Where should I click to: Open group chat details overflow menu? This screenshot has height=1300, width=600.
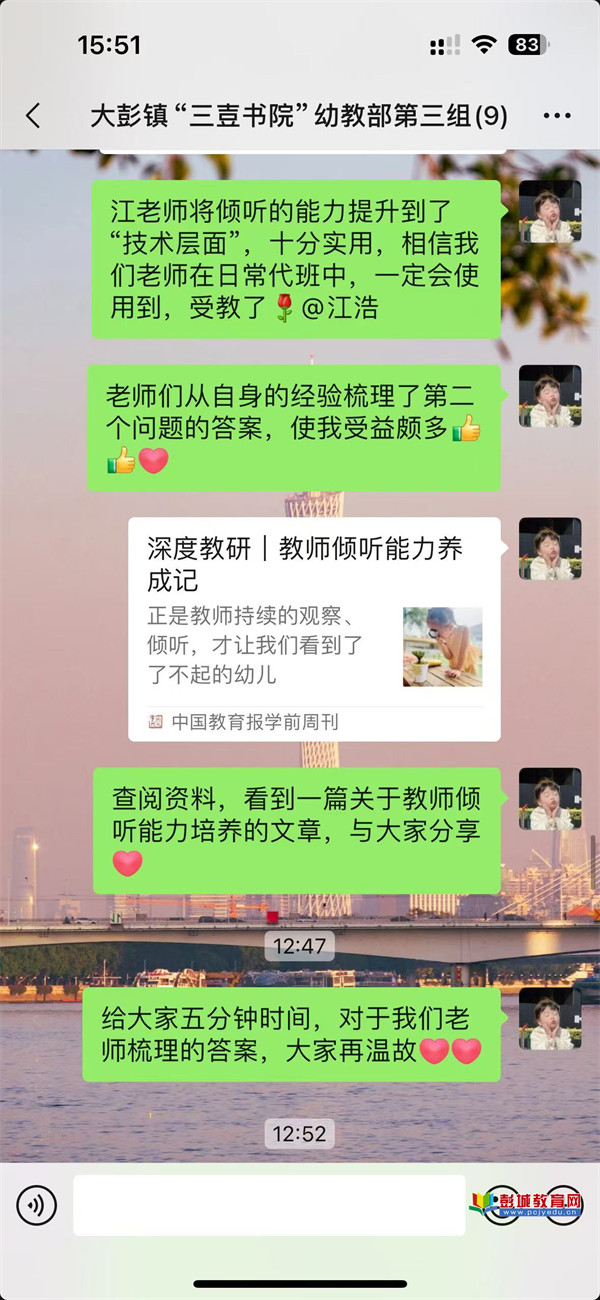[x=556, y=116]
